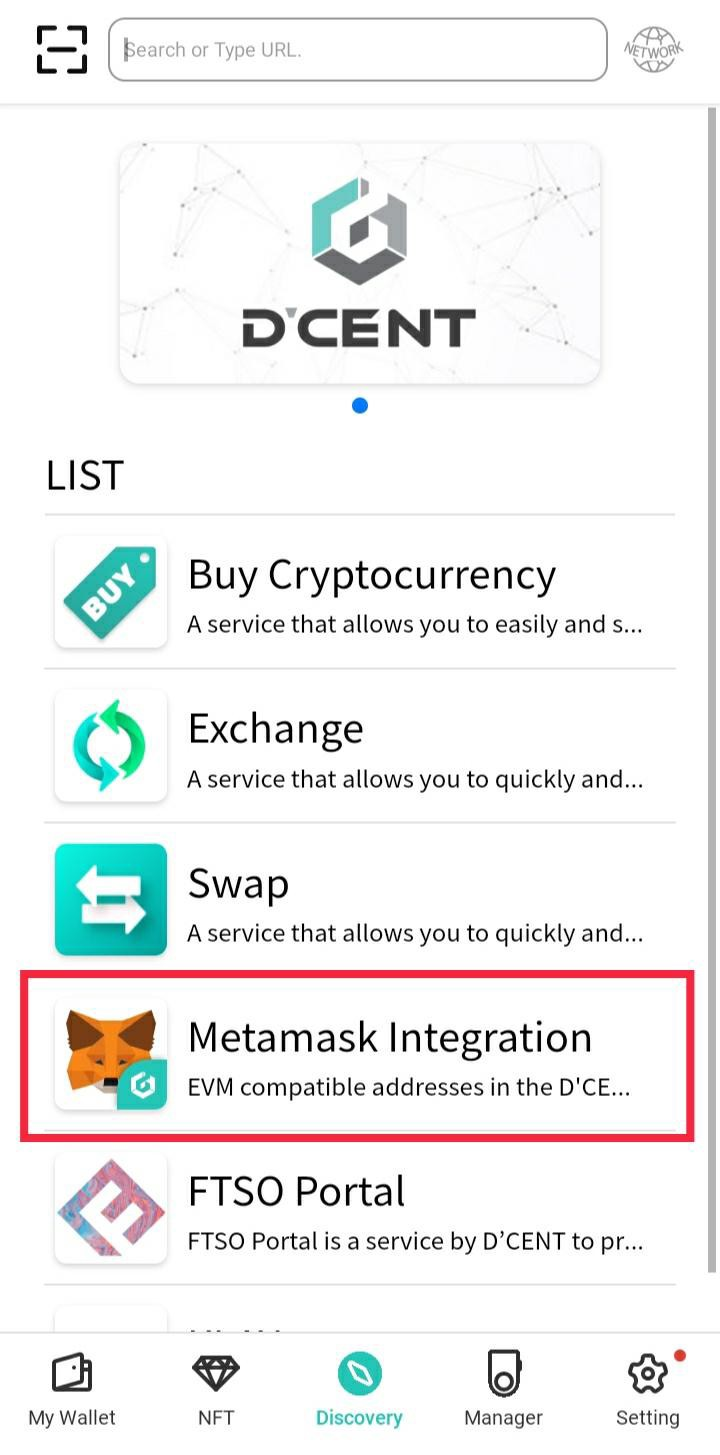Open Metamask Integration
The height and width of the screenshot is (1455, 720).
tap(360, 1054)
